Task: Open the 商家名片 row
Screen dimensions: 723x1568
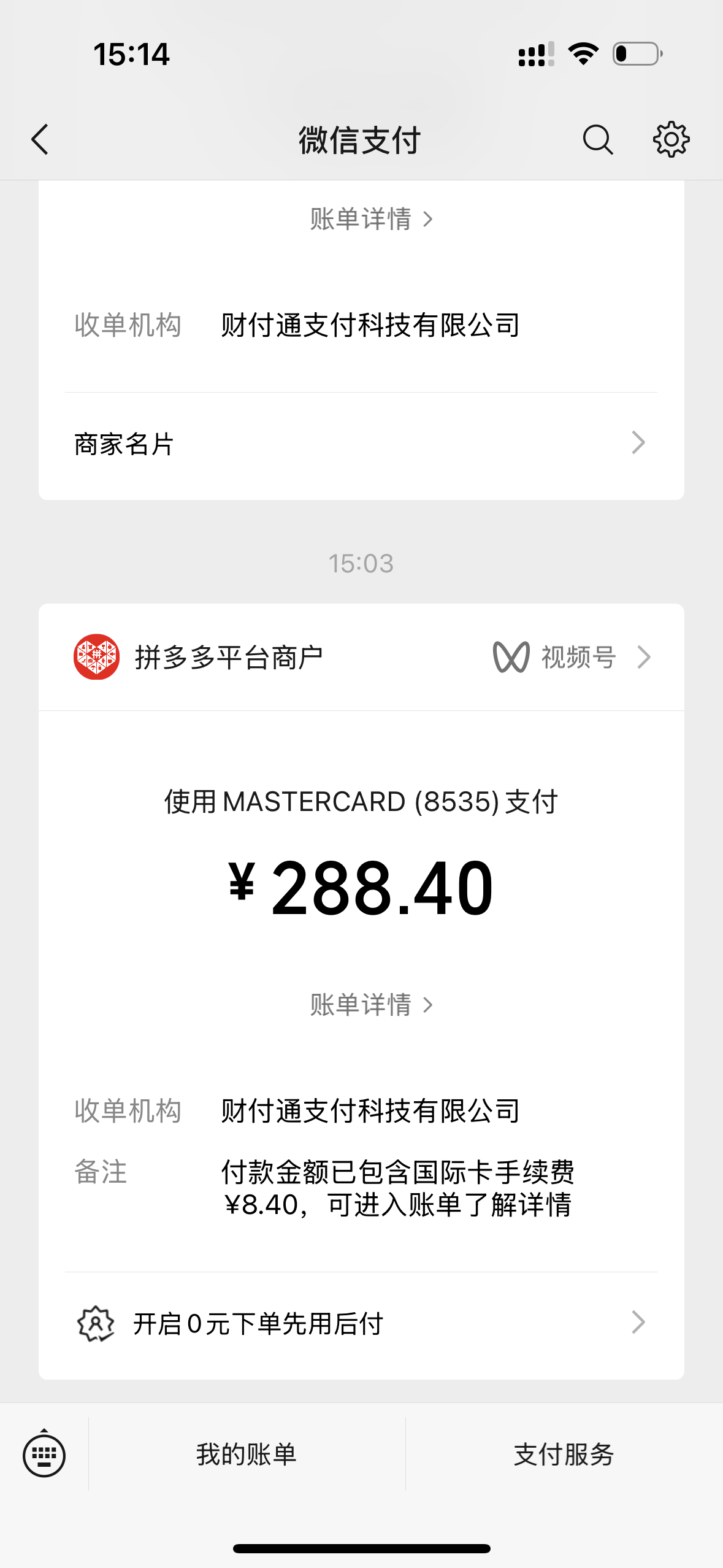Action: tap(361, 444)
